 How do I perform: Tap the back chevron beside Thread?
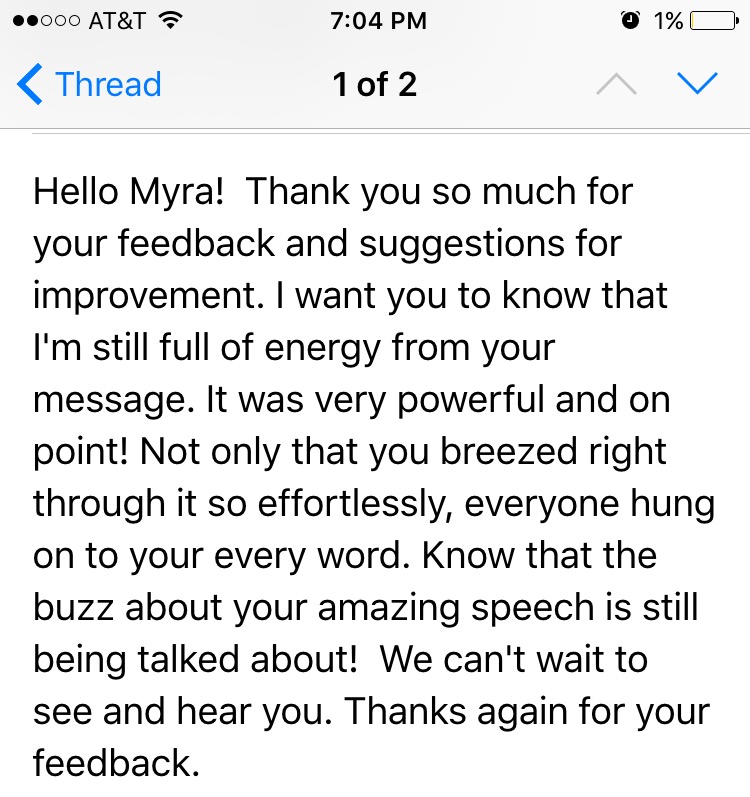tap(30, 85)
